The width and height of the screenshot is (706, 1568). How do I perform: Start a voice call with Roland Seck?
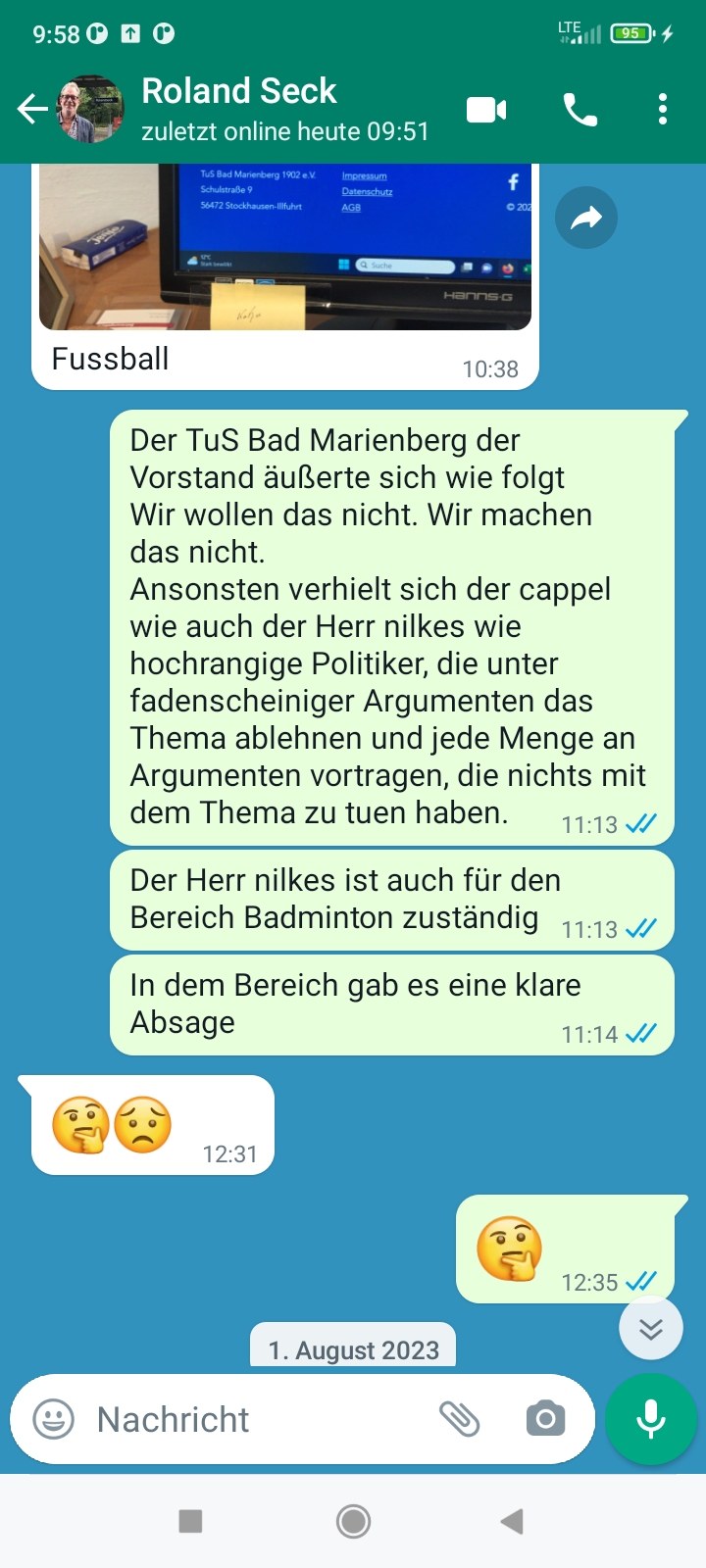(x=581, y=110)
